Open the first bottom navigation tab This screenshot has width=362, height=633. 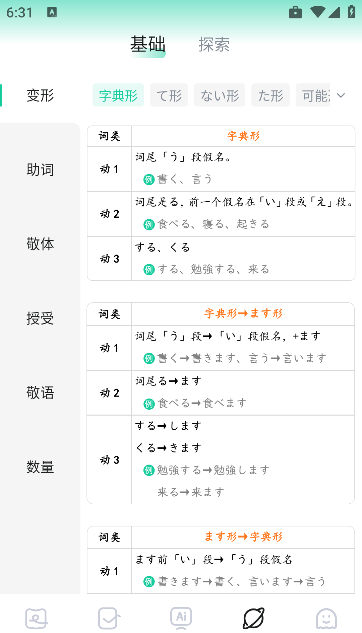click(x=36, y=618)
